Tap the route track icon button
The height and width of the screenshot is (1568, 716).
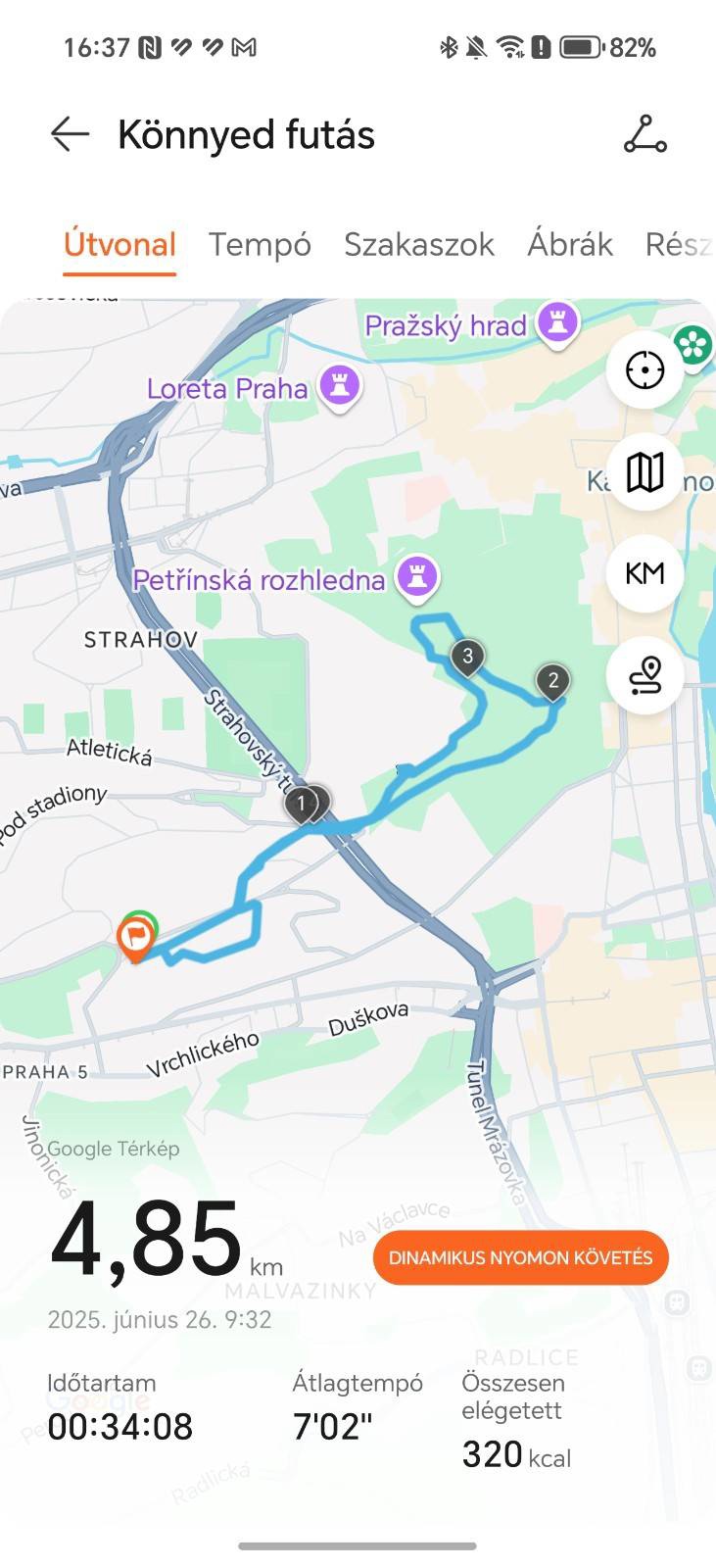[x=644, y=675]
